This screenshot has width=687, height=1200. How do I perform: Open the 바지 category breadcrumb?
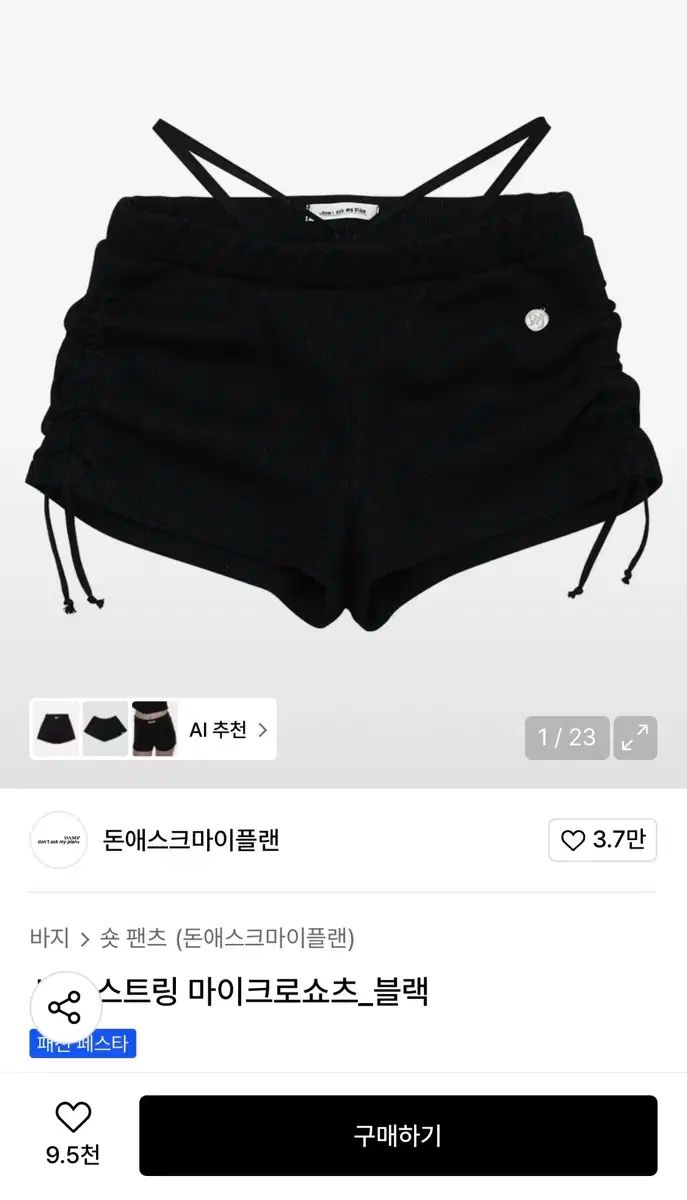point(49,938)
